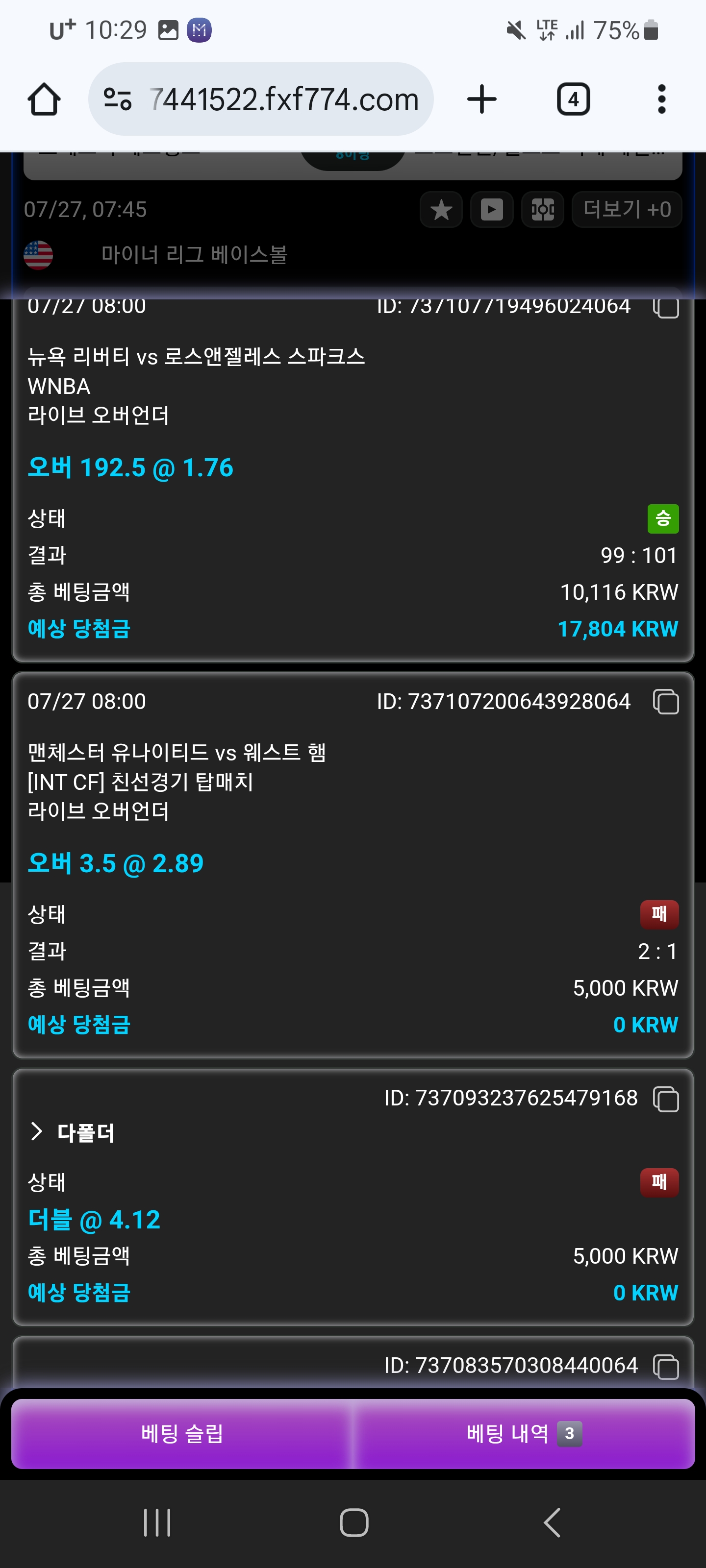Screen dimensions: 706x1568
Task: Open recent apps from the navigation bar
Action: (157, 1523)
